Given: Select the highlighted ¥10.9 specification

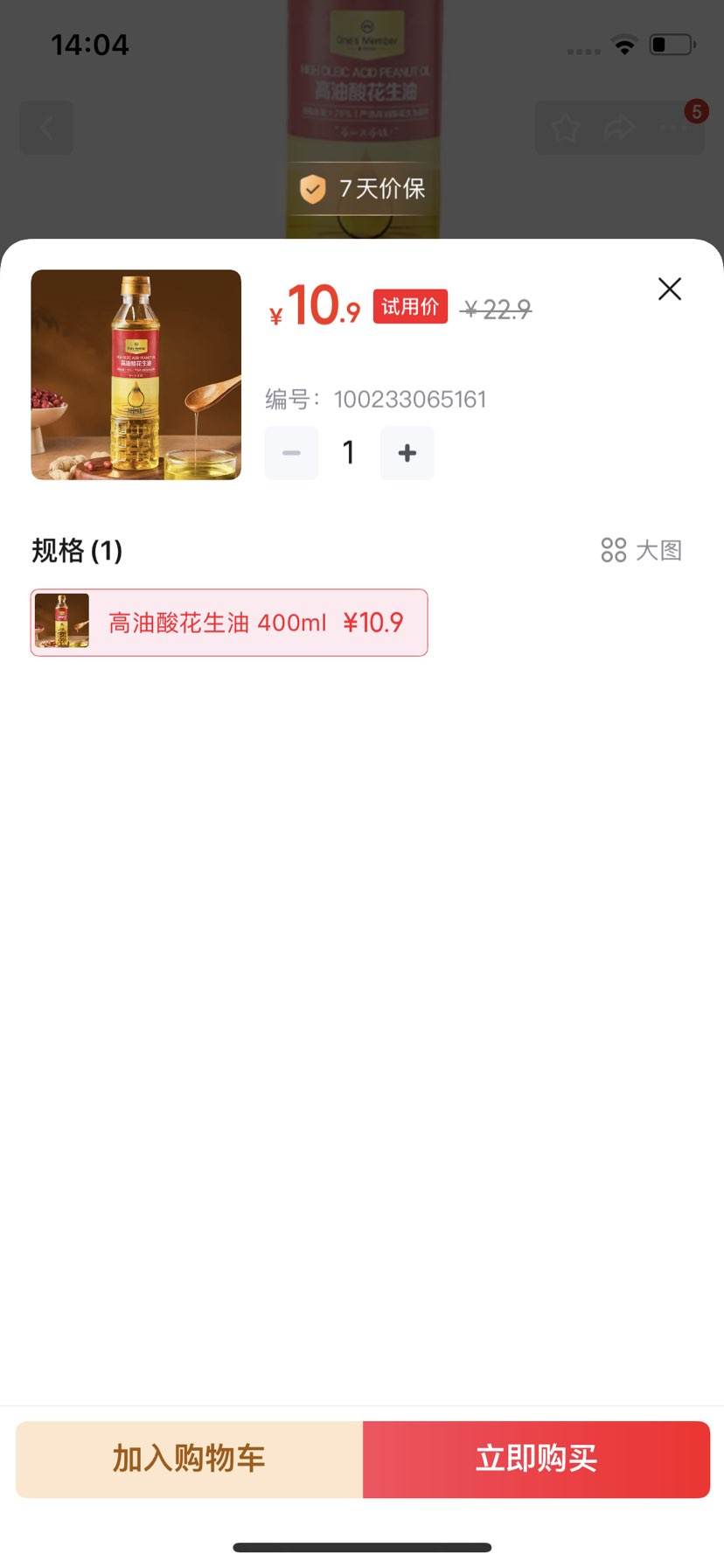Looking at the screenshot, I should click(x=374, y=622).
